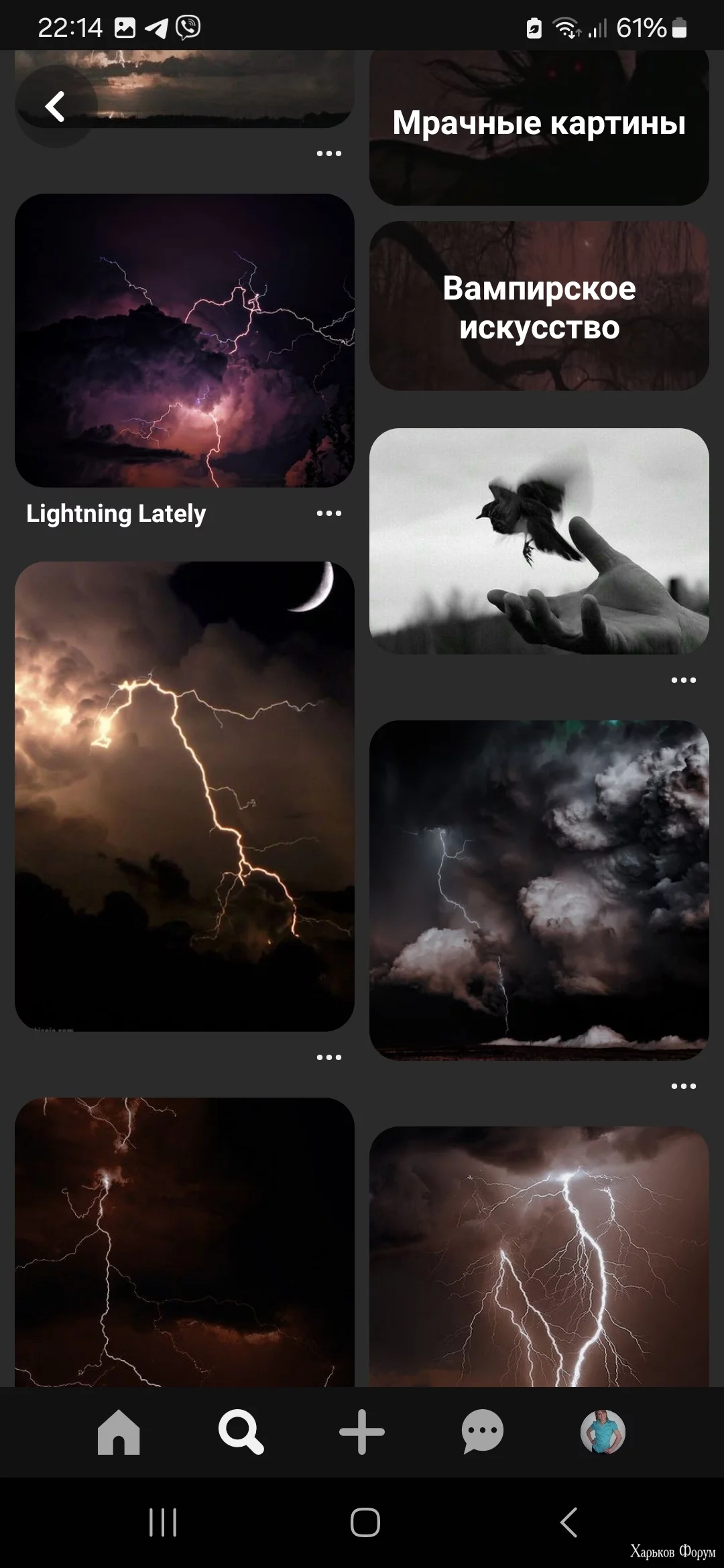This screenshot has height=1568, width=724.
Task: Open the Lightning Lately purple storm pin
Action: 184,340
